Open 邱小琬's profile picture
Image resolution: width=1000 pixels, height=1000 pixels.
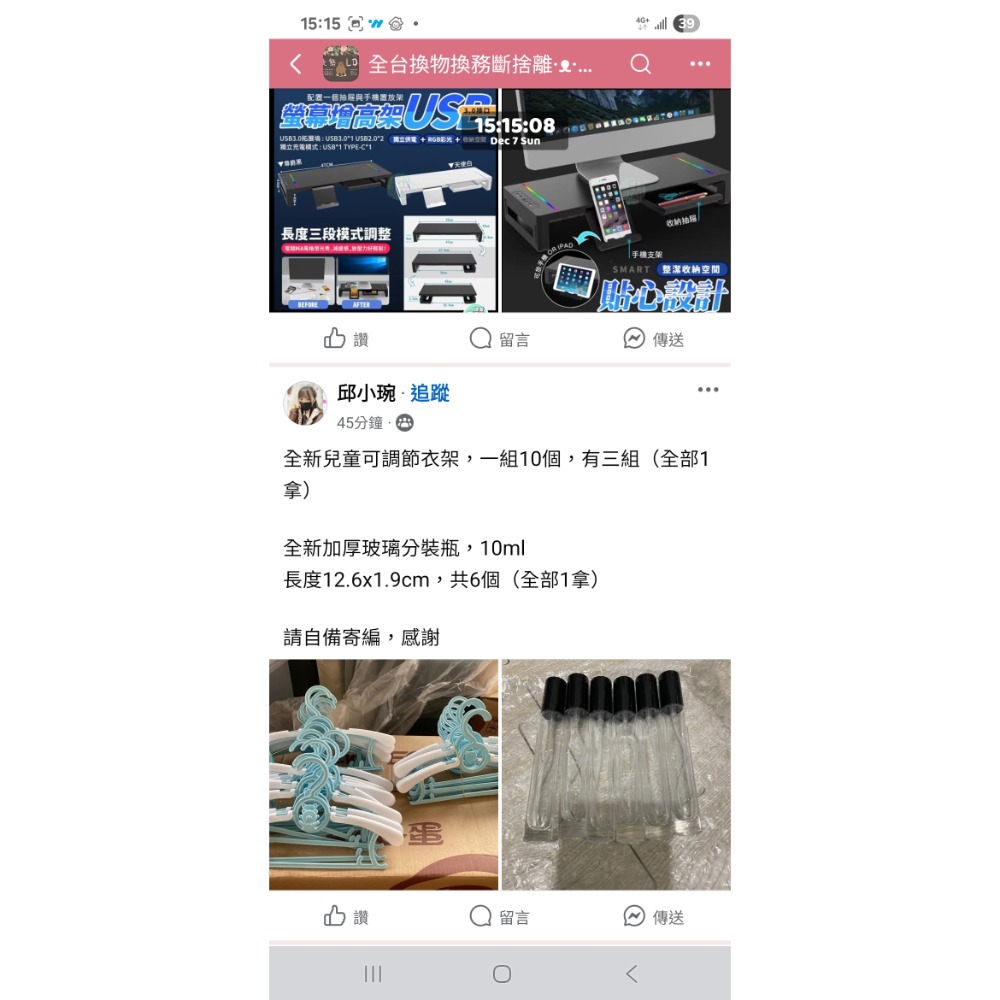click(305, 403)
